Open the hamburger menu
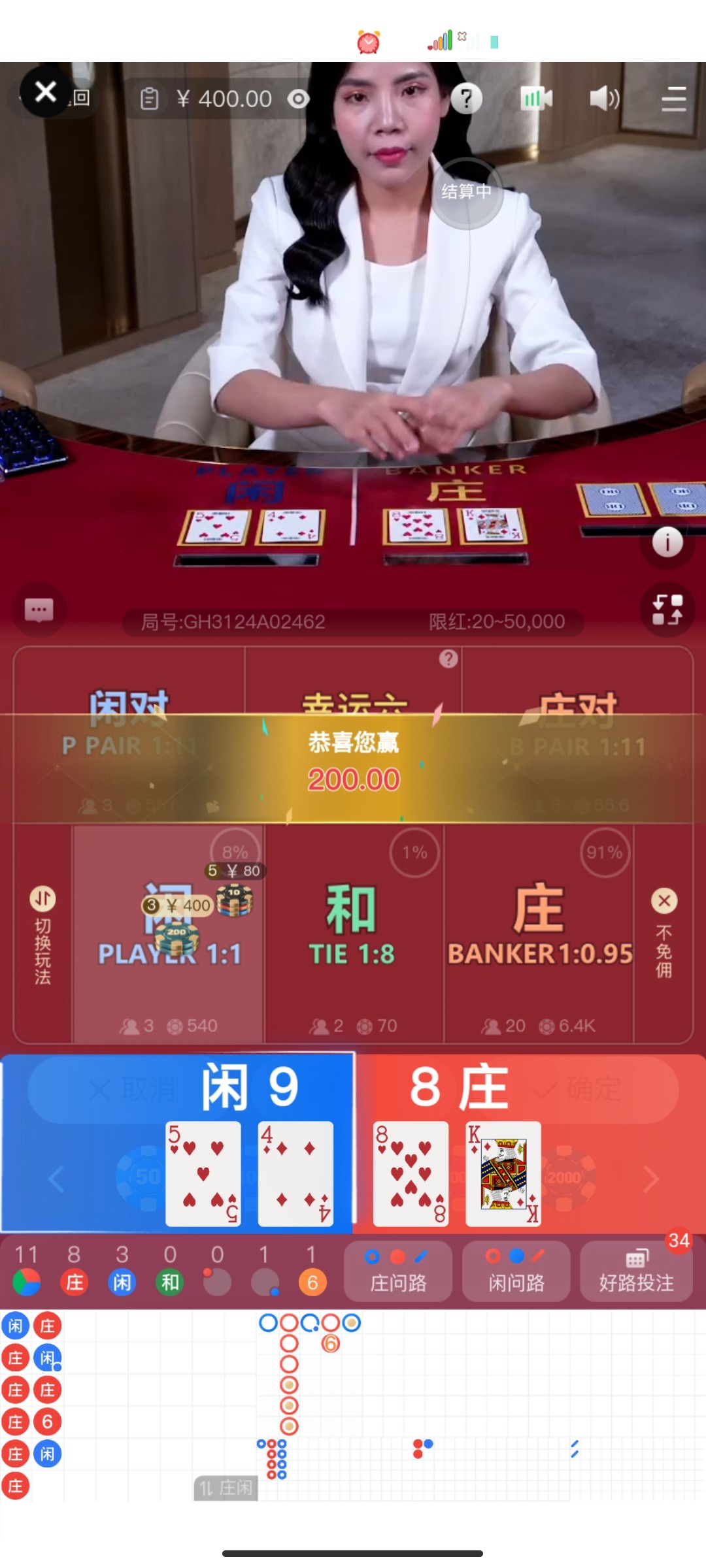The height and width of the screenshot is (1568, 706). click(x=673, y=99)
